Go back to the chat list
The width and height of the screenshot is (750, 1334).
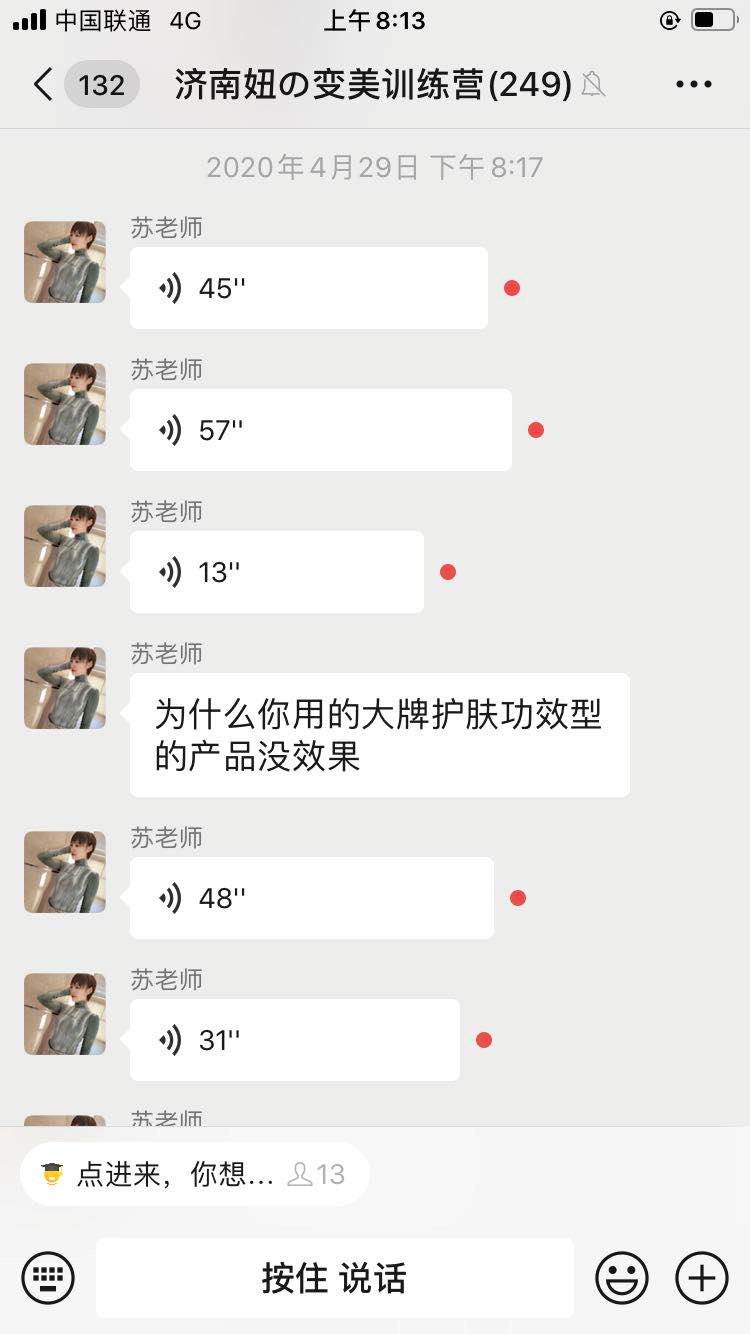[42, 84]
